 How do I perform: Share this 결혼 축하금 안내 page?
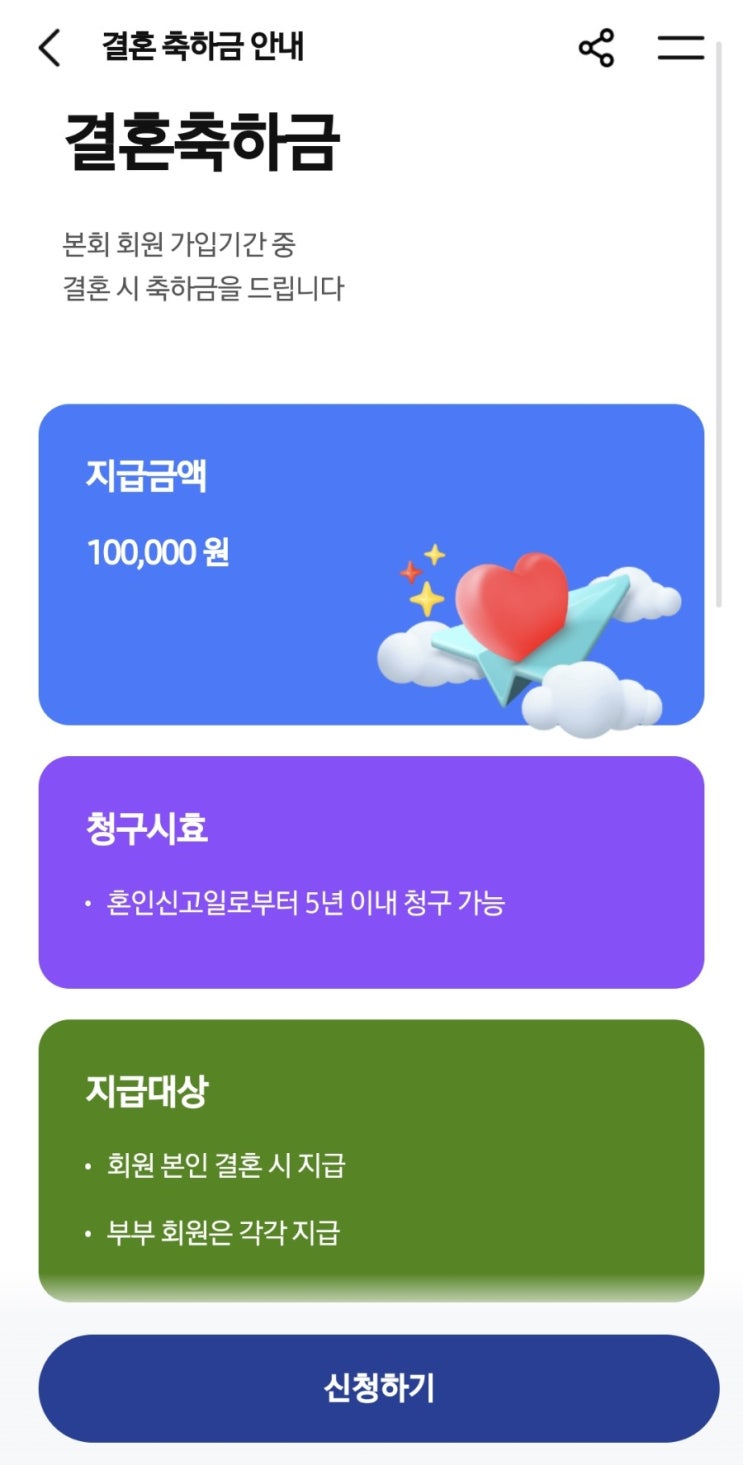coord(596,48)
